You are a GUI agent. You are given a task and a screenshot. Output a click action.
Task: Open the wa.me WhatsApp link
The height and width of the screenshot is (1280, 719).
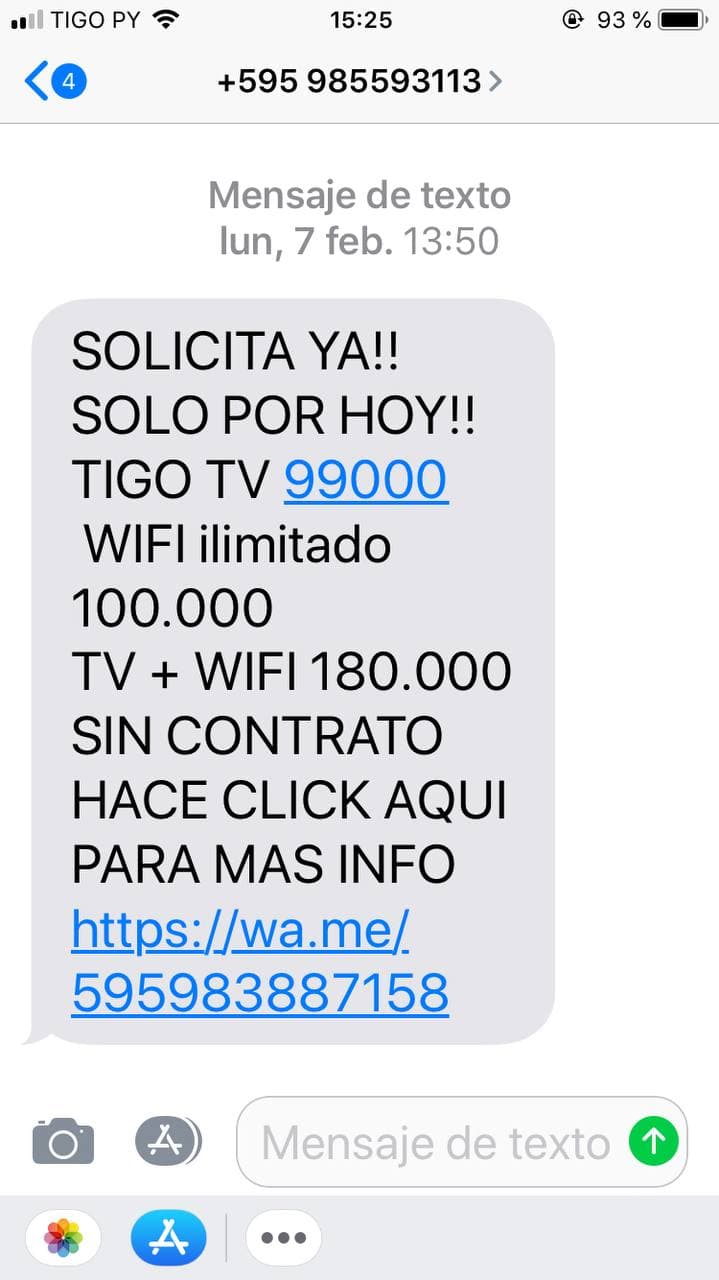pos(260,963)
